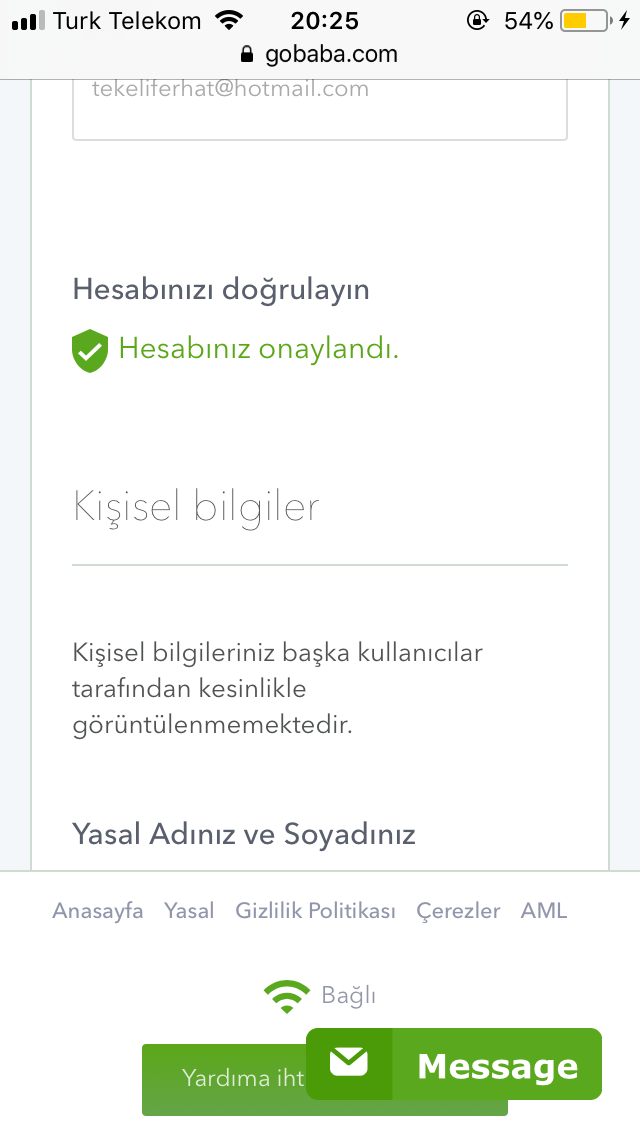Open the Gizlilik Politikası link
This screenshot has height=1136, width=640.
315,910
